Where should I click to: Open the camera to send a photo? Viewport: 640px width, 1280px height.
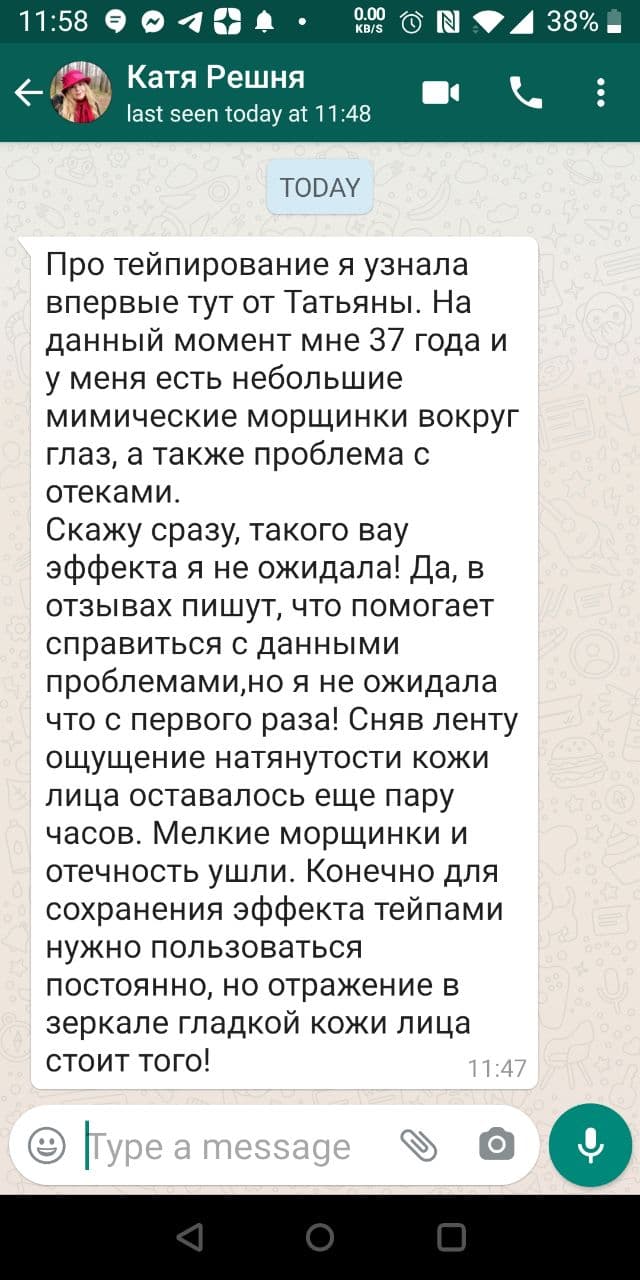(x=496, y=1145)
